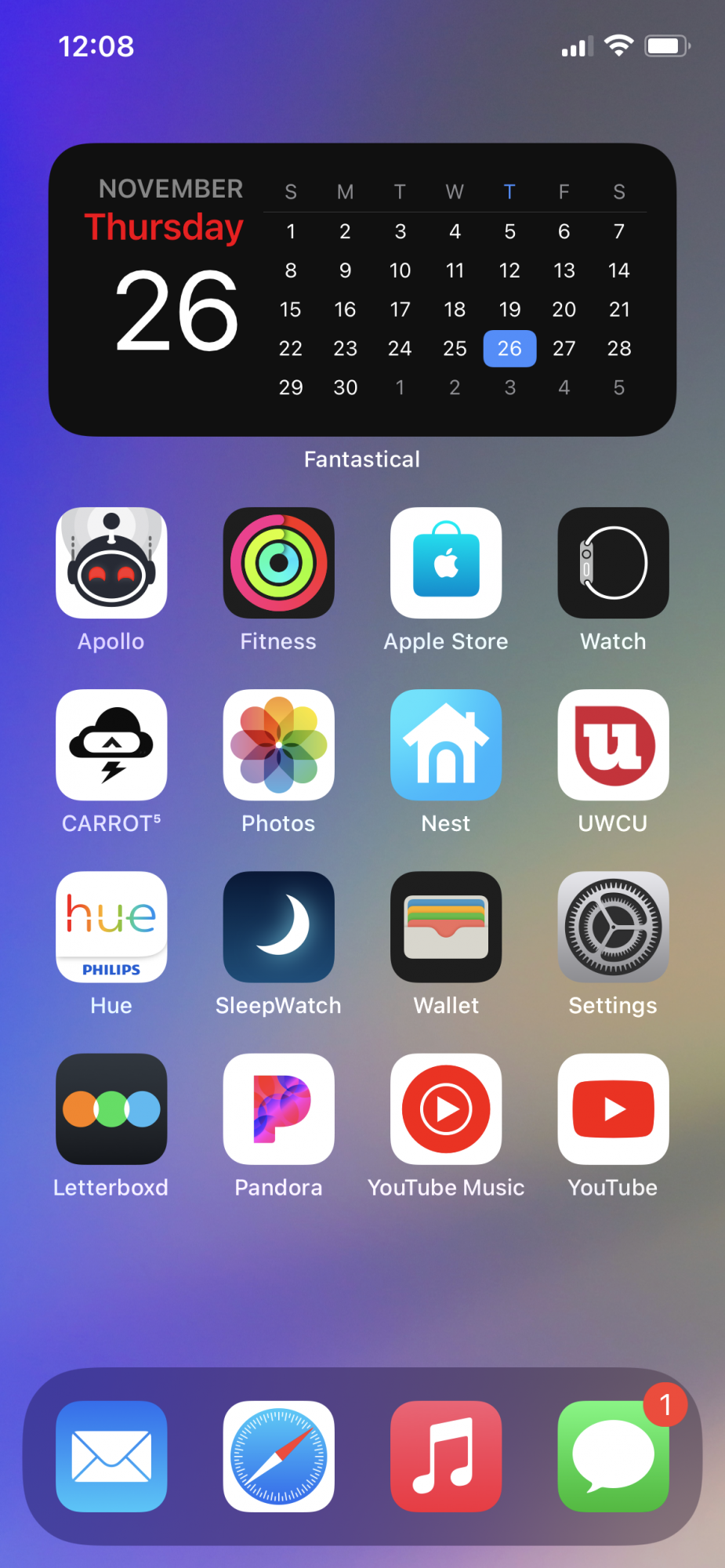Open Mail from the dock

tap(111, 1456)
